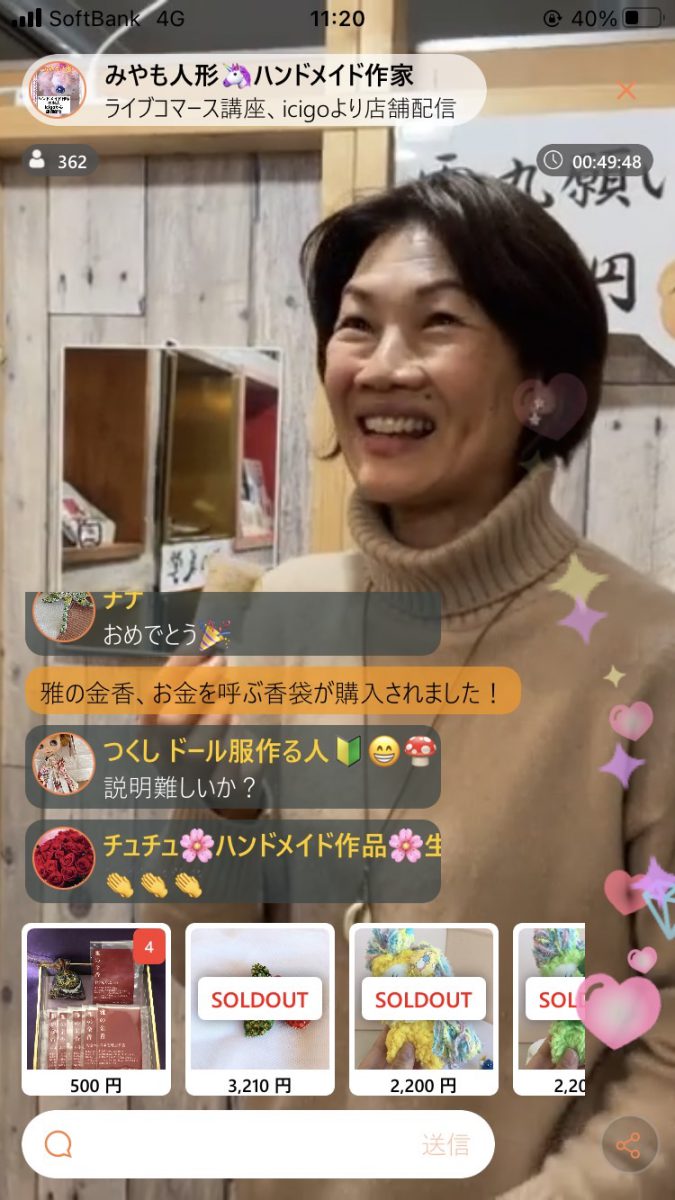Open the sold-out yellow doll 2,200円 card
The image size is (675, 1200).
(x=423, y=1008)
